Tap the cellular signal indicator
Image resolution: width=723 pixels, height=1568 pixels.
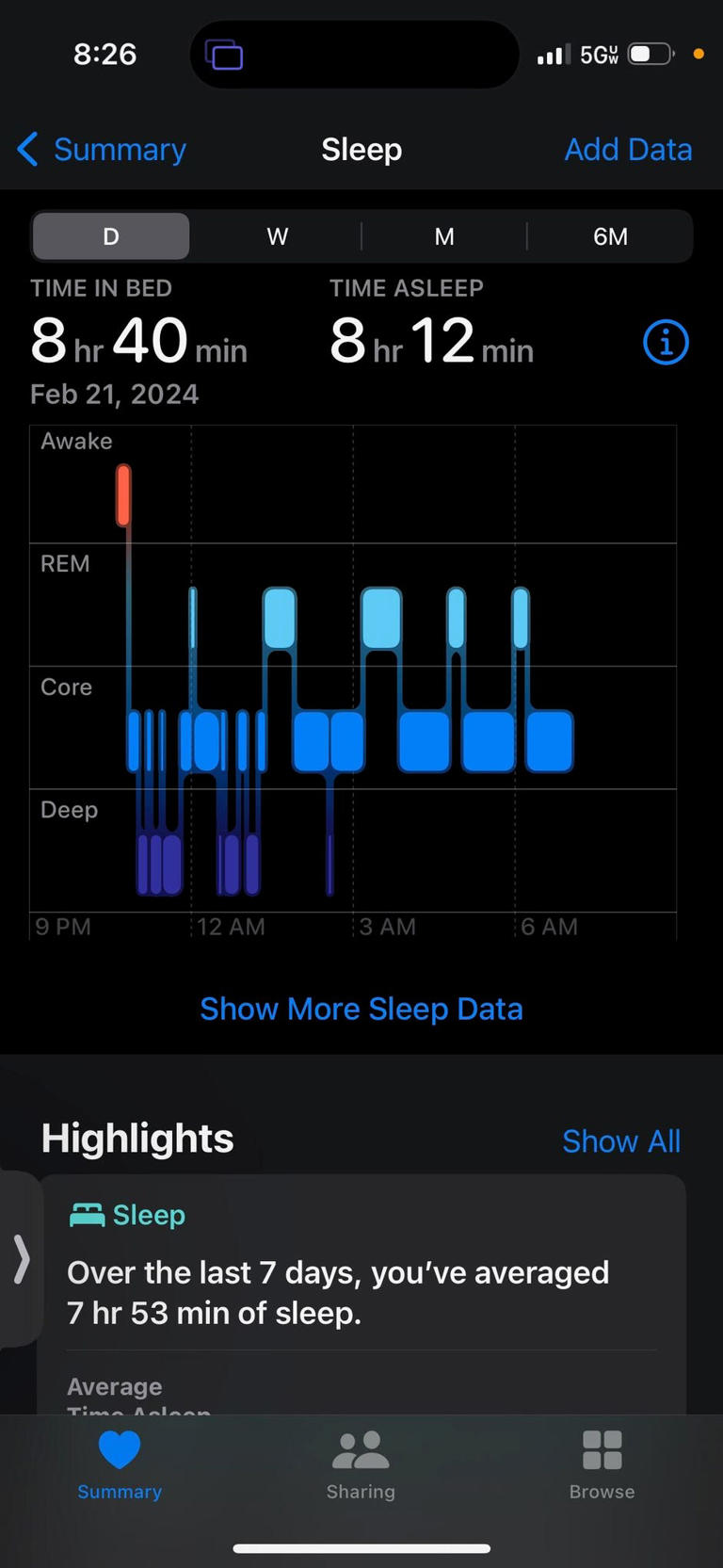(x=554, y=54)
